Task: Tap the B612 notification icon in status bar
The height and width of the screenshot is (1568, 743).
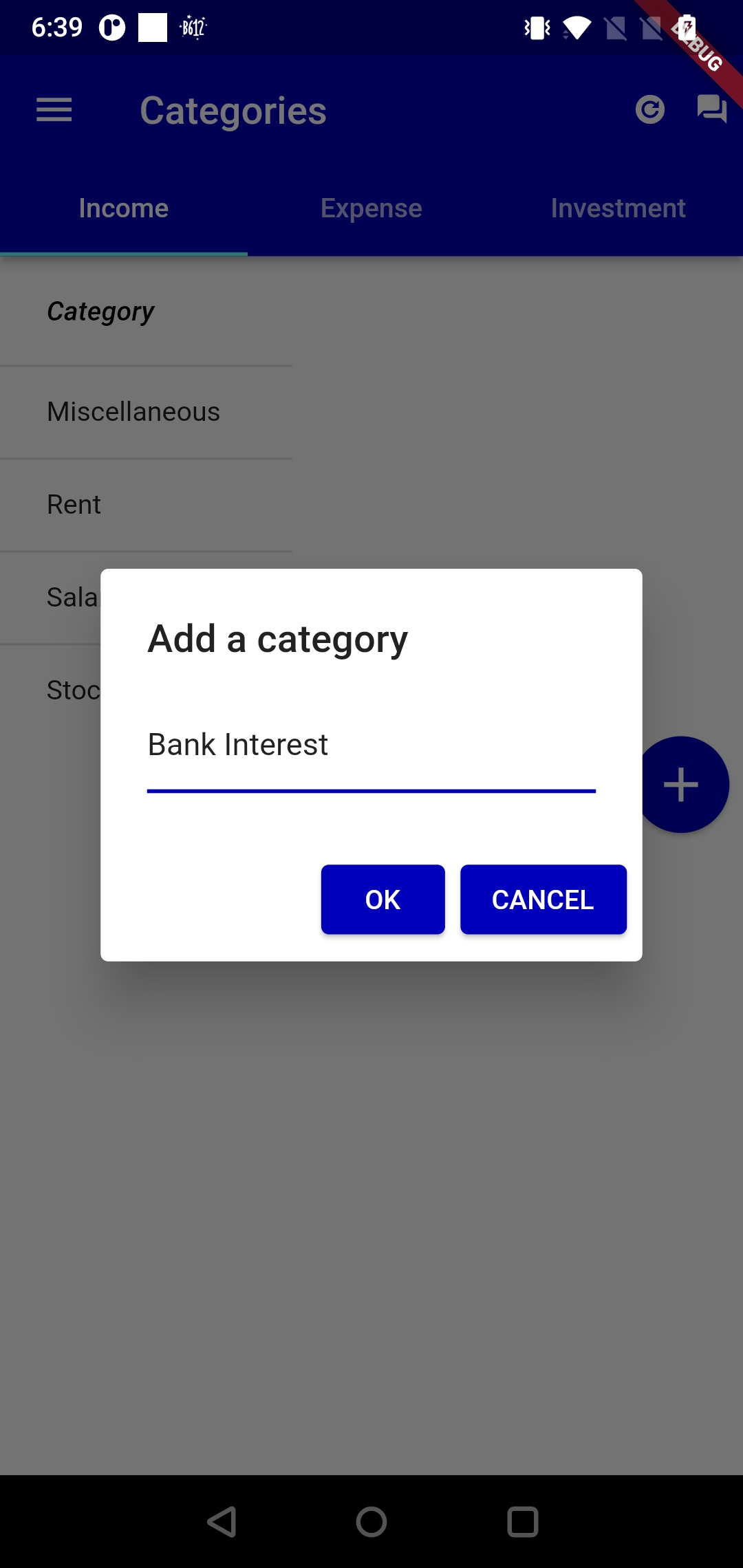Action: click(193, 28)
